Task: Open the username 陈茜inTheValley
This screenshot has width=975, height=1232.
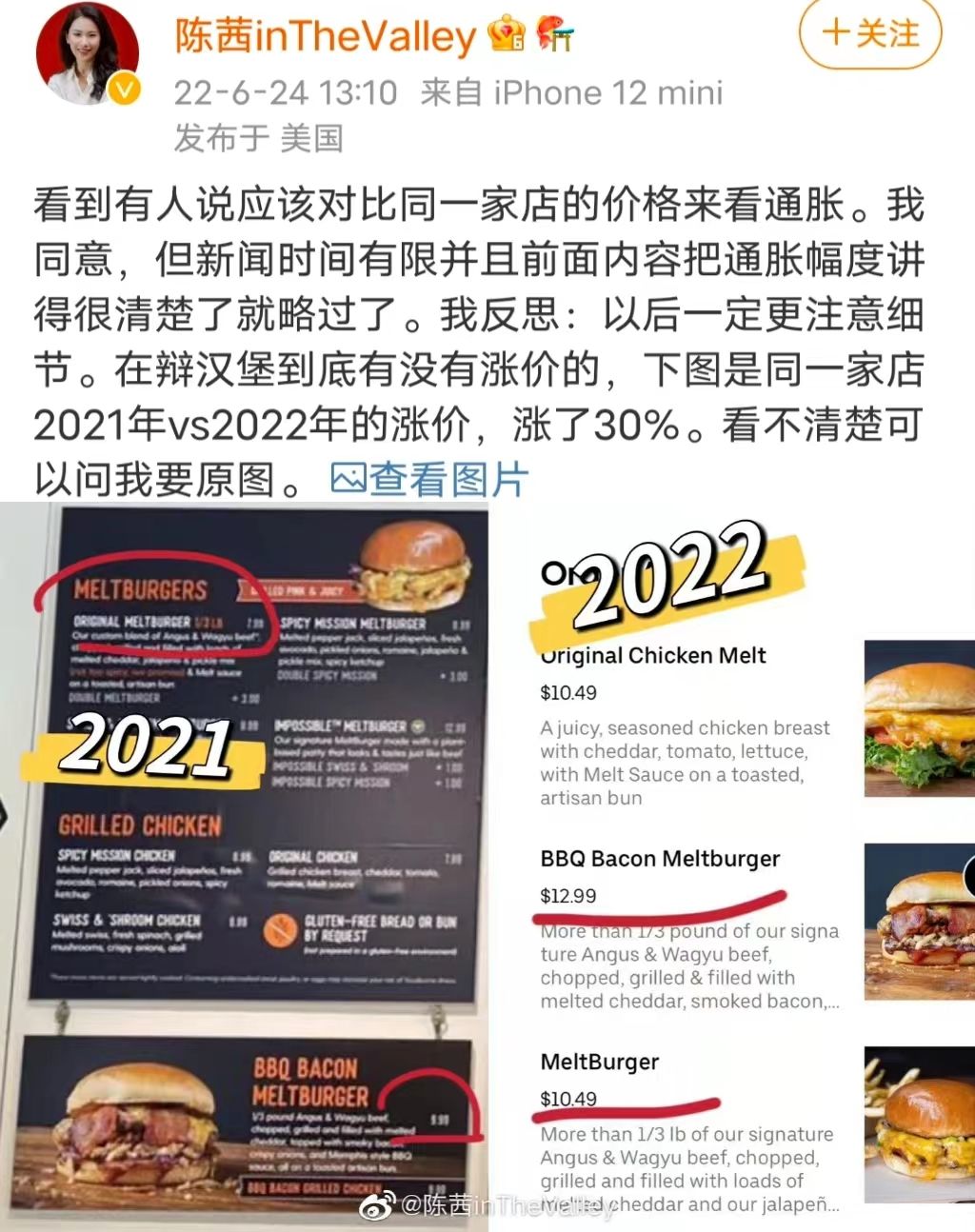Action: click(325, 36)
